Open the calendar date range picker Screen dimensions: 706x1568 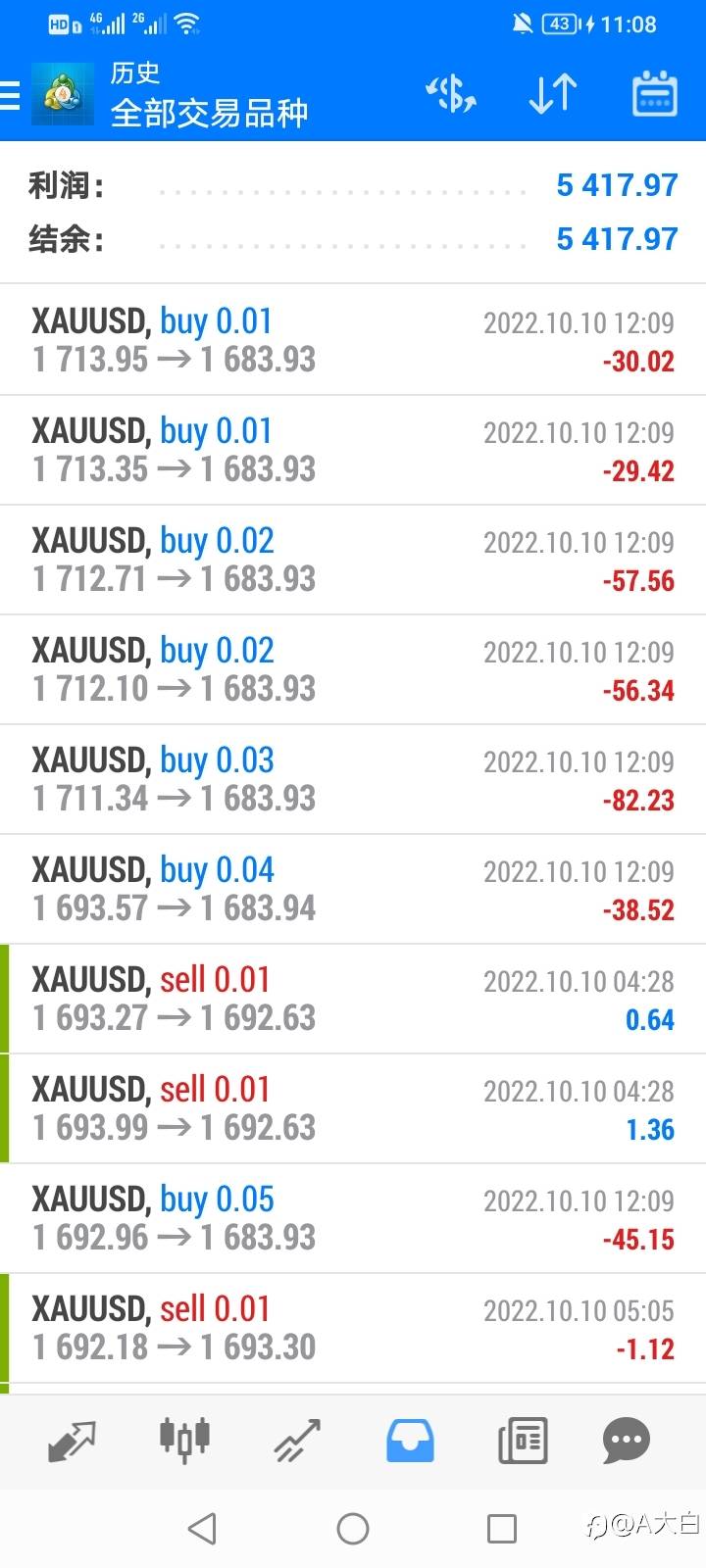[x=654, y=94]
